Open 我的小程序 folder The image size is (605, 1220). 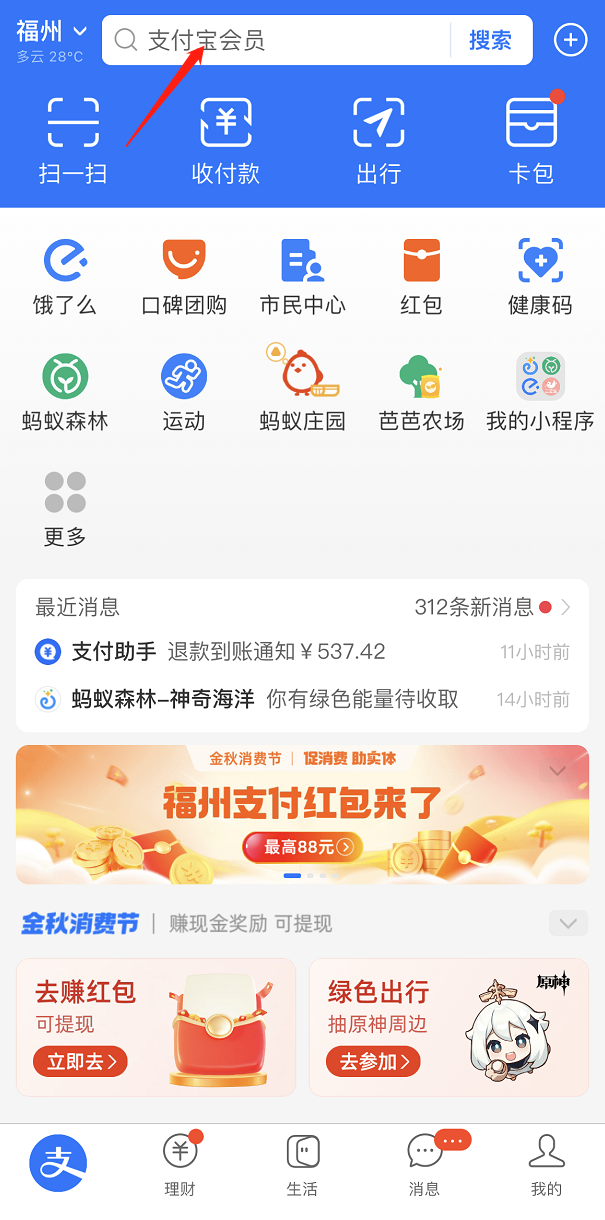[x=540, y=392]
